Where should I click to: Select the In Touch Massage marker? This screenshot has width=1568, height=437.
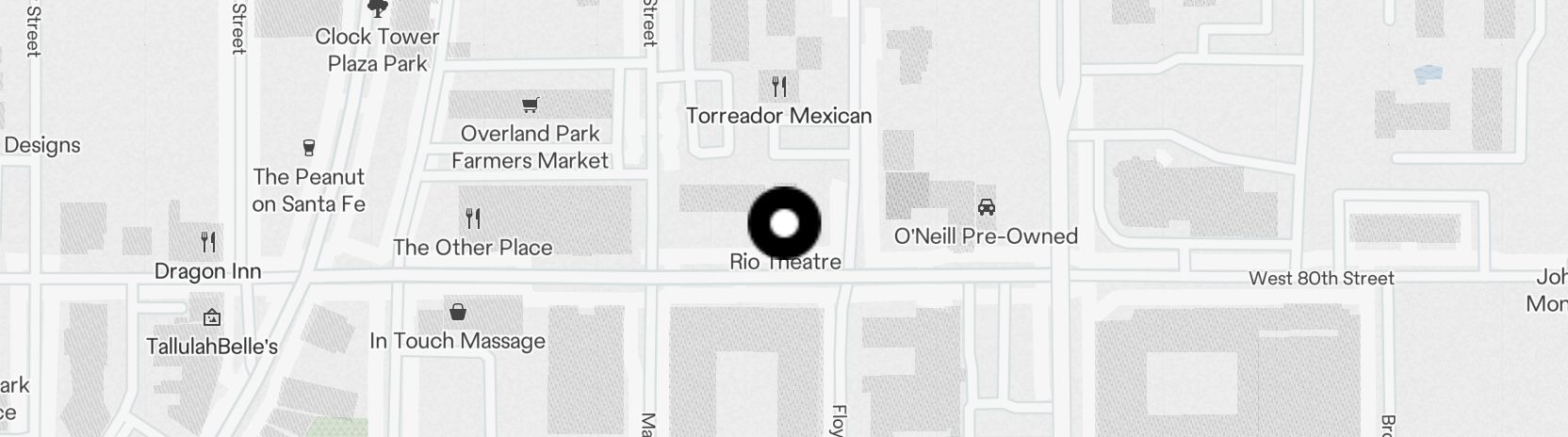(x=457, y=312)
